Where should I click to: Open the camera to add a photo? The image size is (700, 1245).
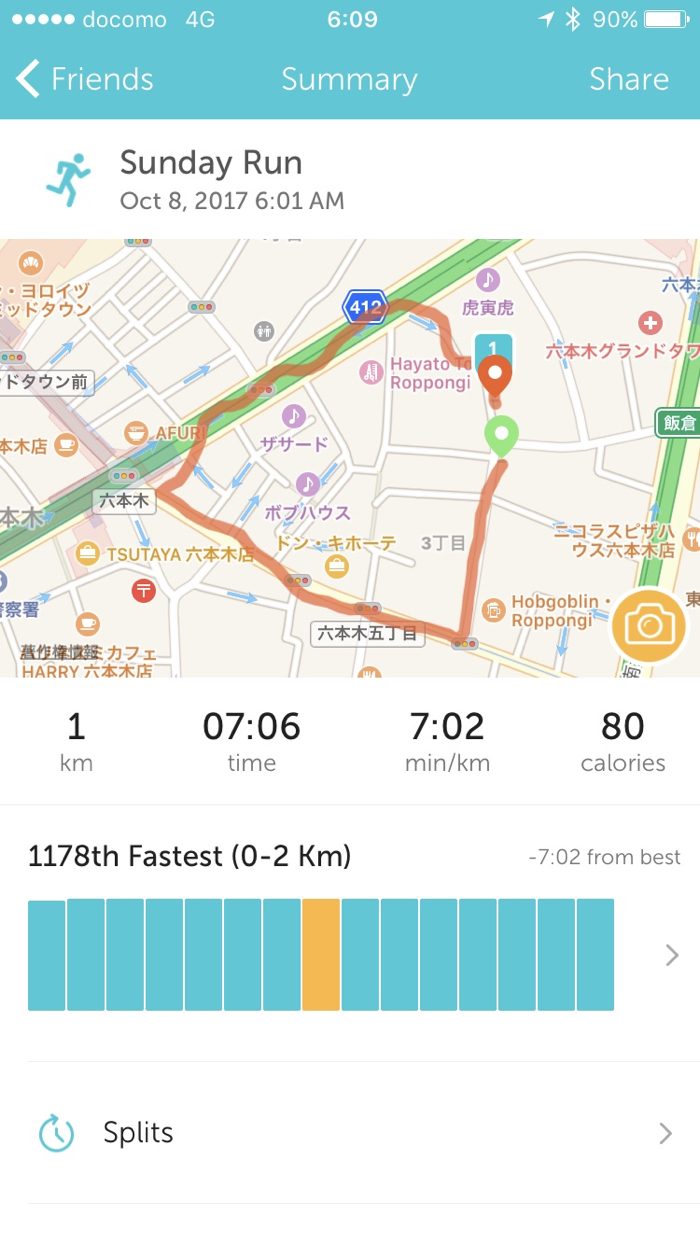point(649,627)
